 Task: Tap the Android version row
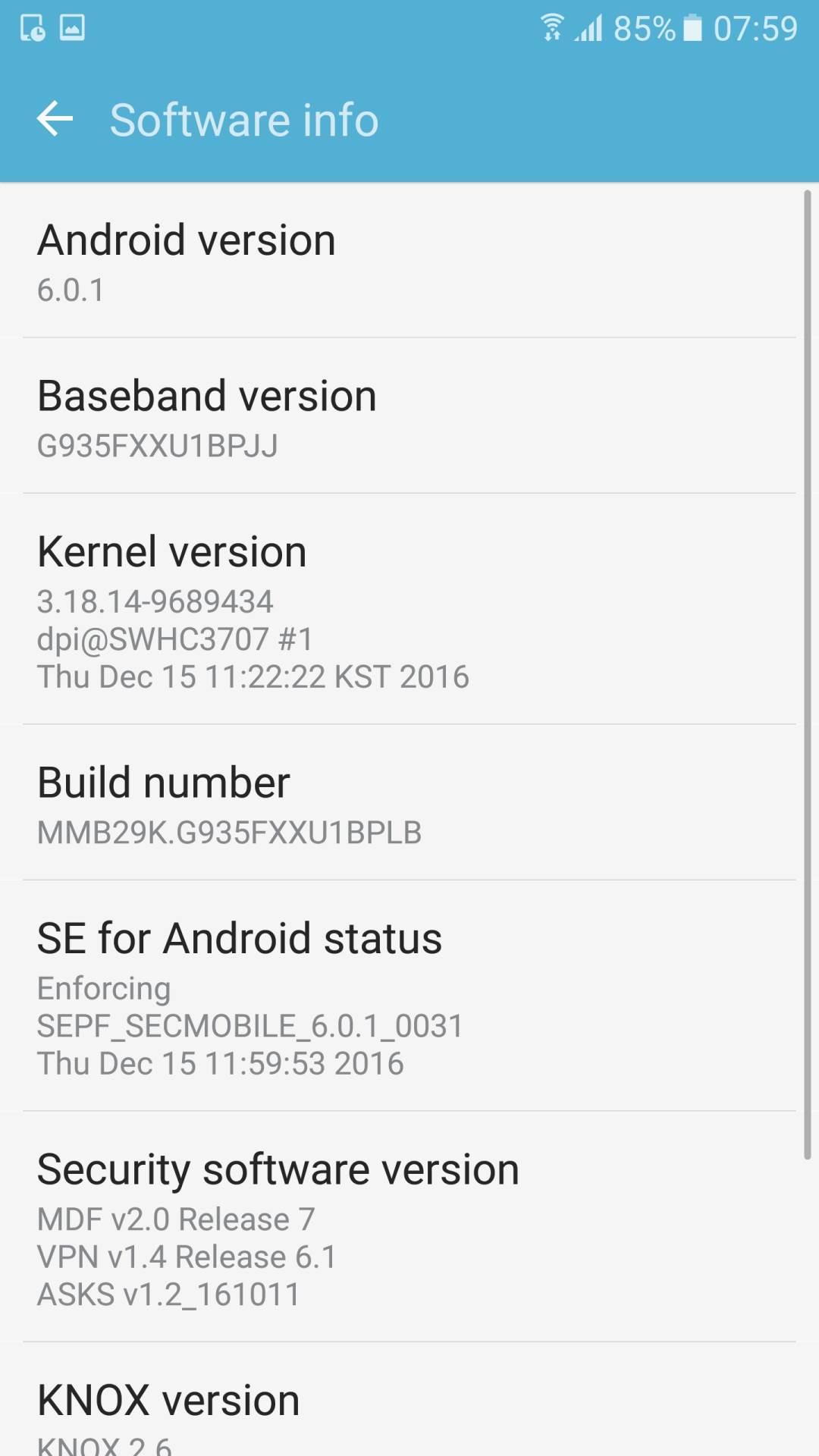click(x=409, y=262)
